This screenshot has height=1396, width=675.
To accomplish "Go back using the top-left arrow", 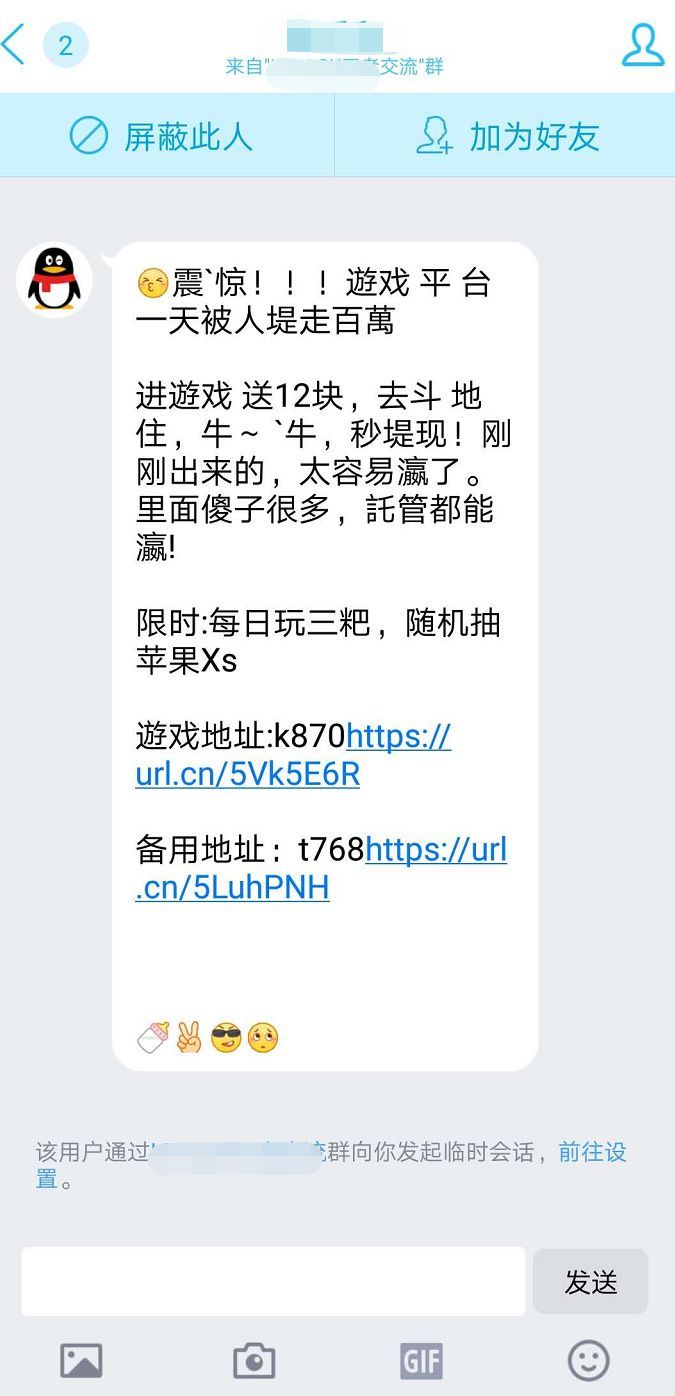I will point(14,45).
